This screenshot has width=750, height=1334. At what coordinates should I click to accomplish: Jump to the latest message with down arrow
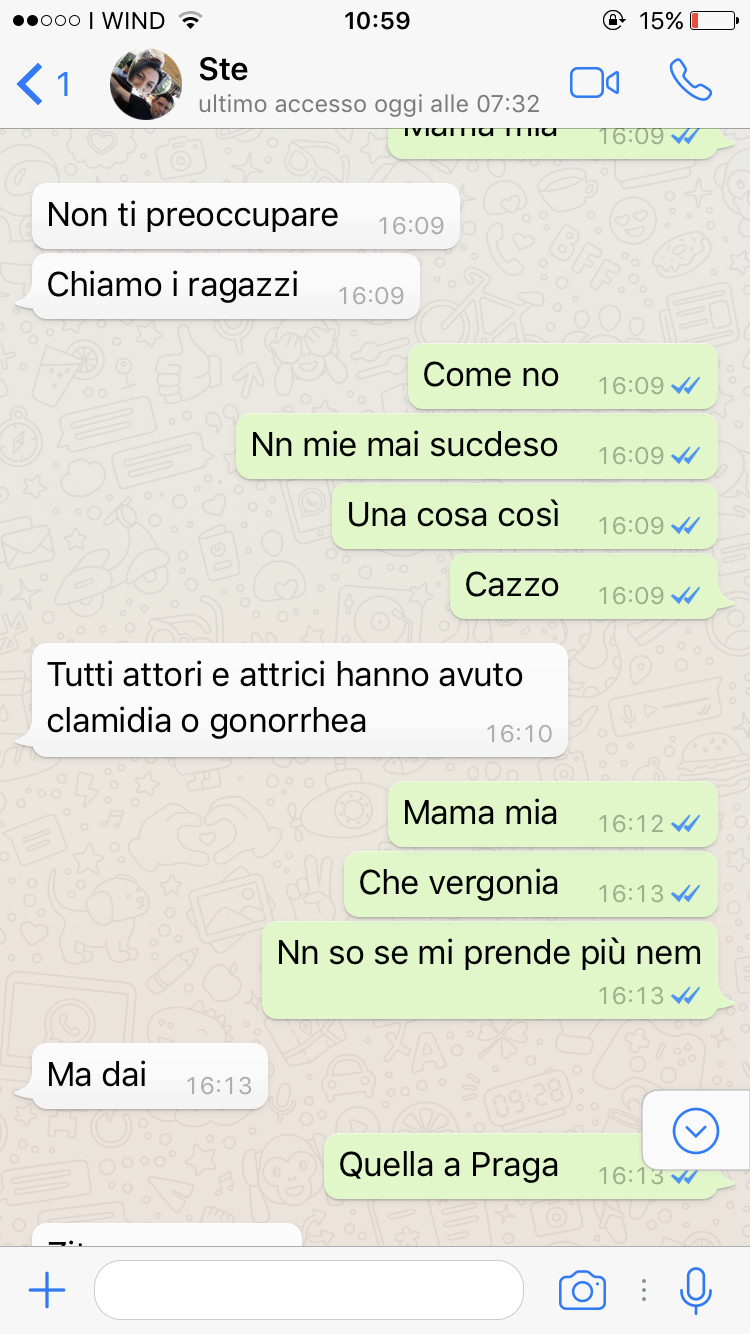[696, 1131]
